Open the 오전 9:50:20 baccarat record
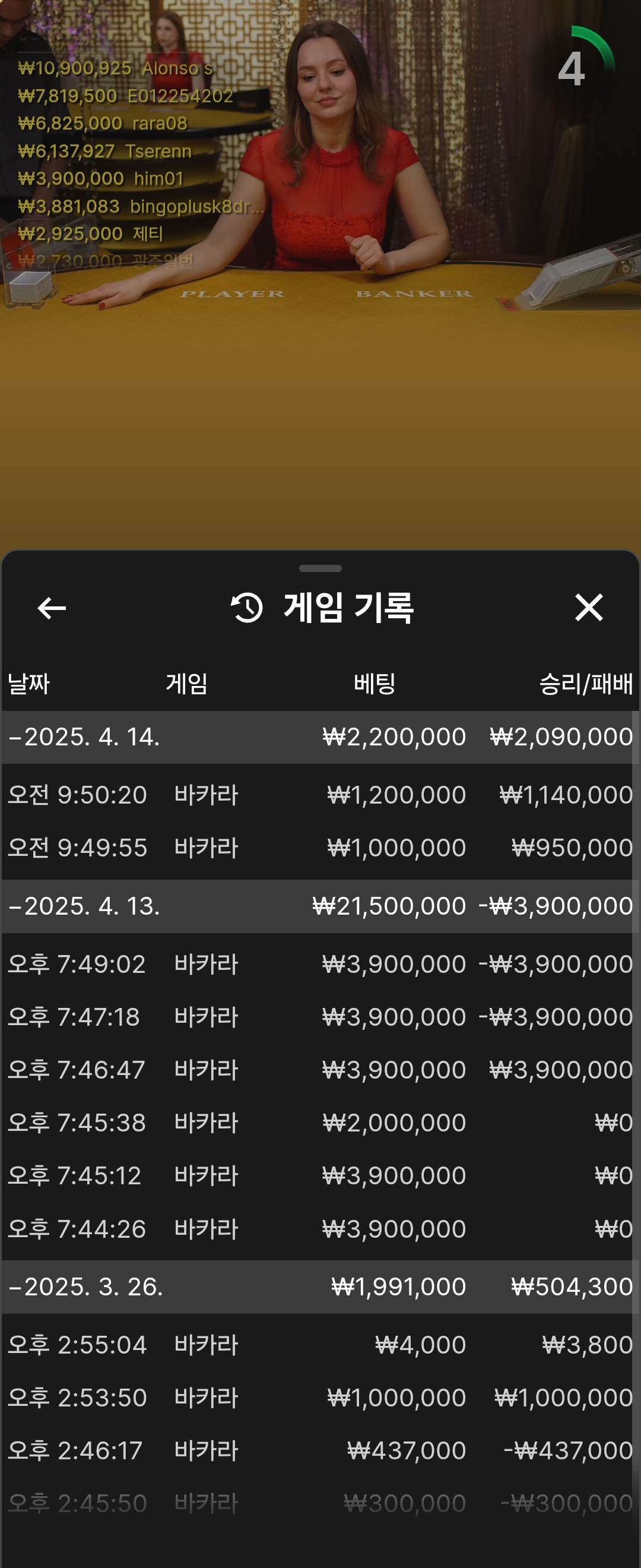This screenshot has width=641, height=1568. tap(320, 795)
